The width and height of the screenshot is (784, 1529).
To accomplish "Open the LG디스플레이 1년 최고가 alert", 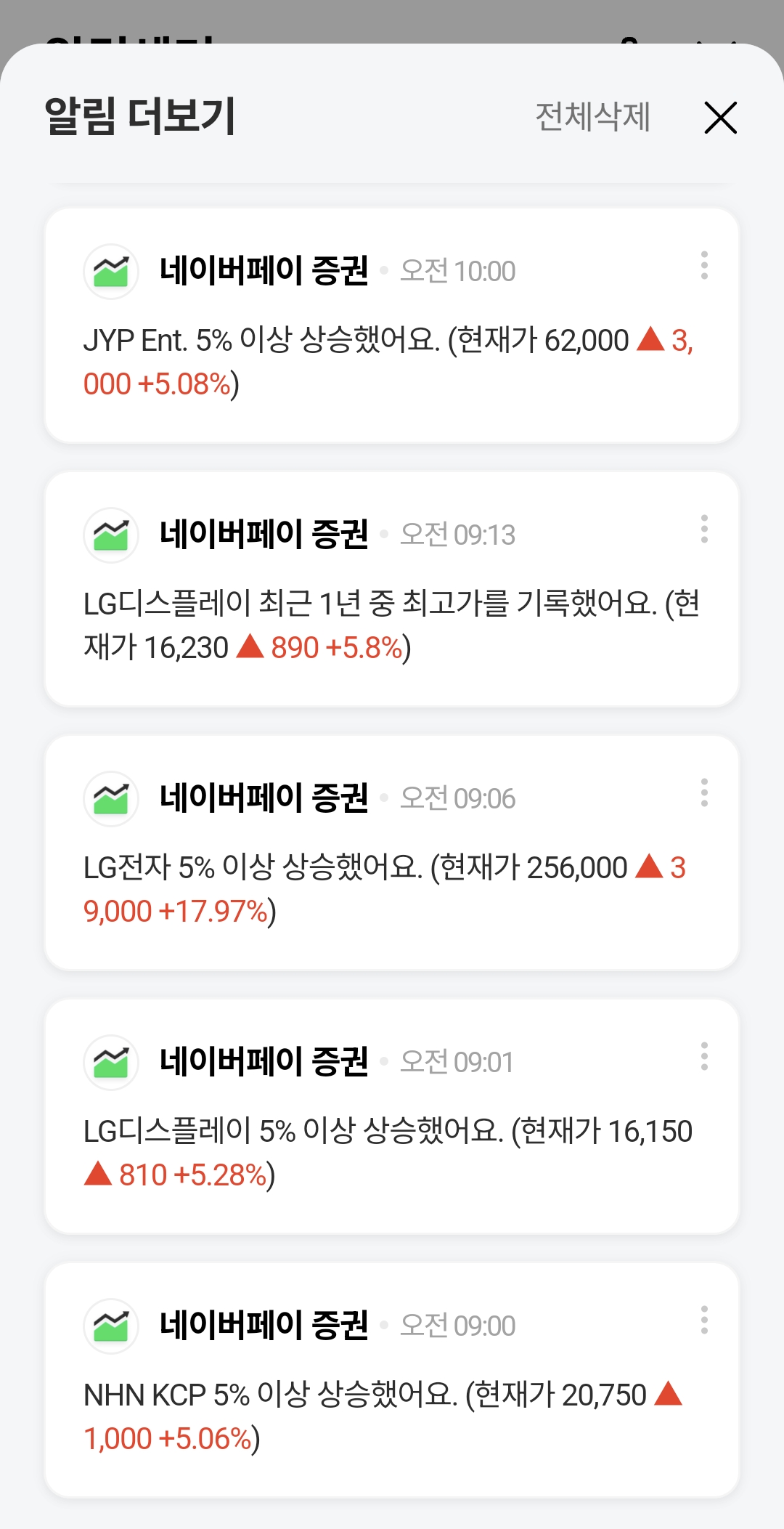I will pyautogui.click(x=392, y=589).
